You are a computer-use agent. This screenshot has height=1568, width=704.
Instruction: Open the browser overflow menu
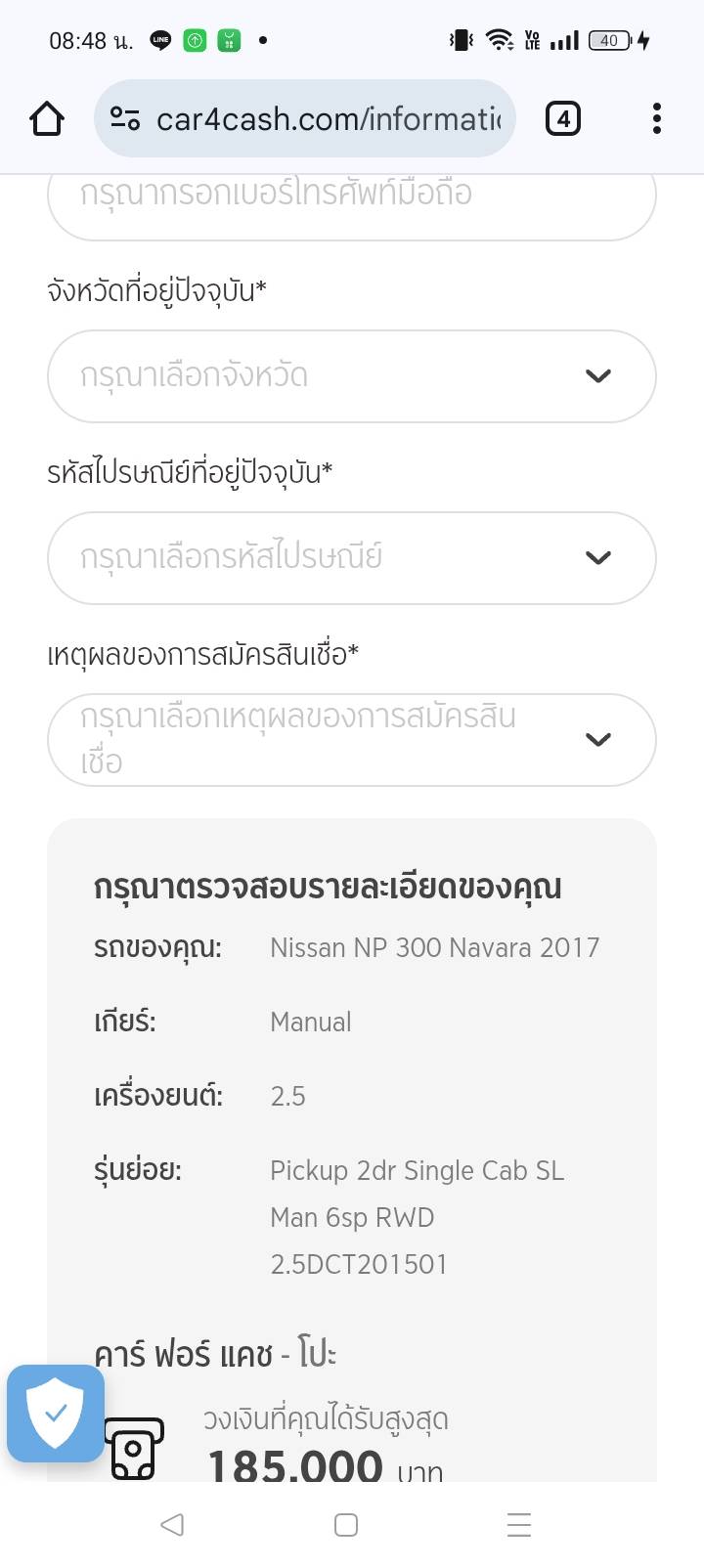(656, 119)
